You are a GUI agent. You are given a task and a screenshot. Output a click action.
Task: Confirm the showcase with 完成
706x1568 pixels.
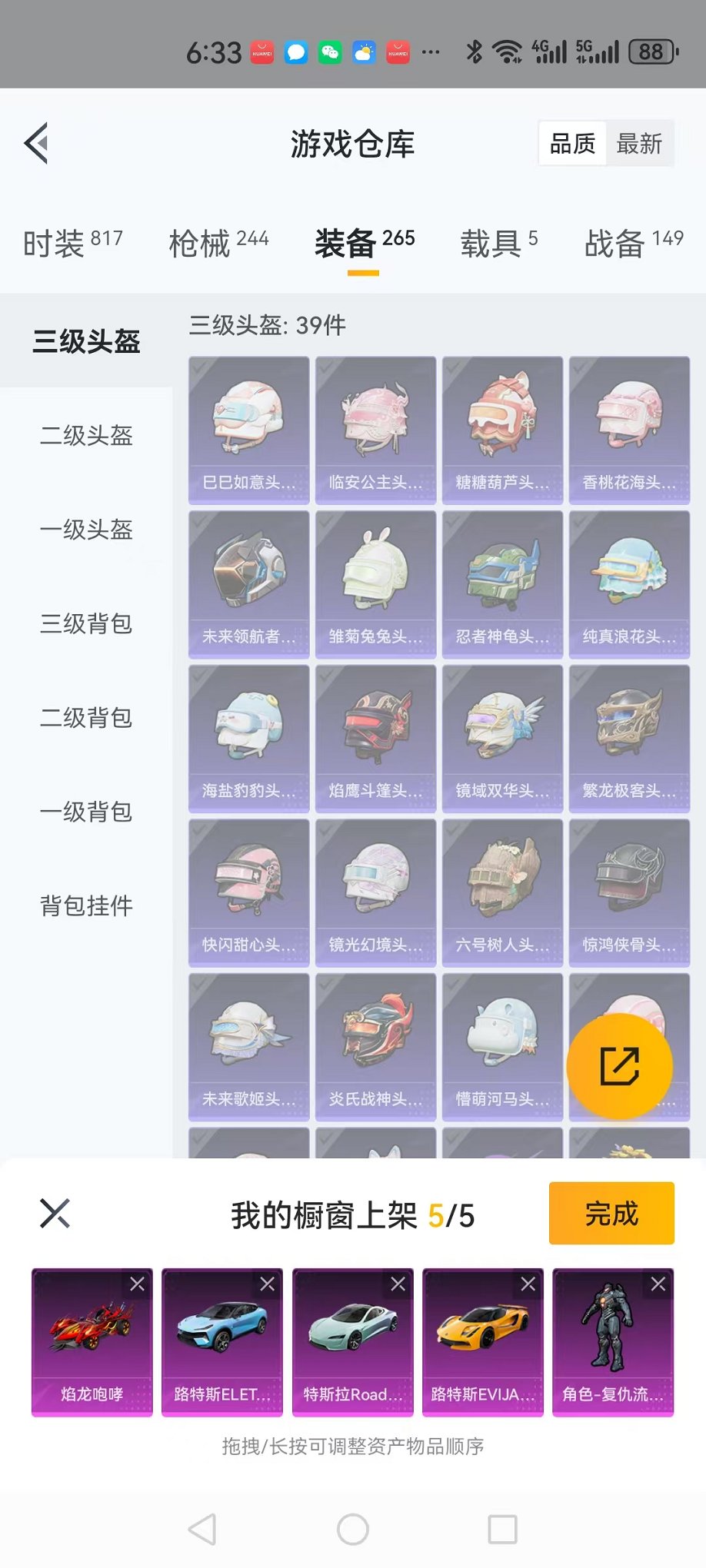(611, 1214)
